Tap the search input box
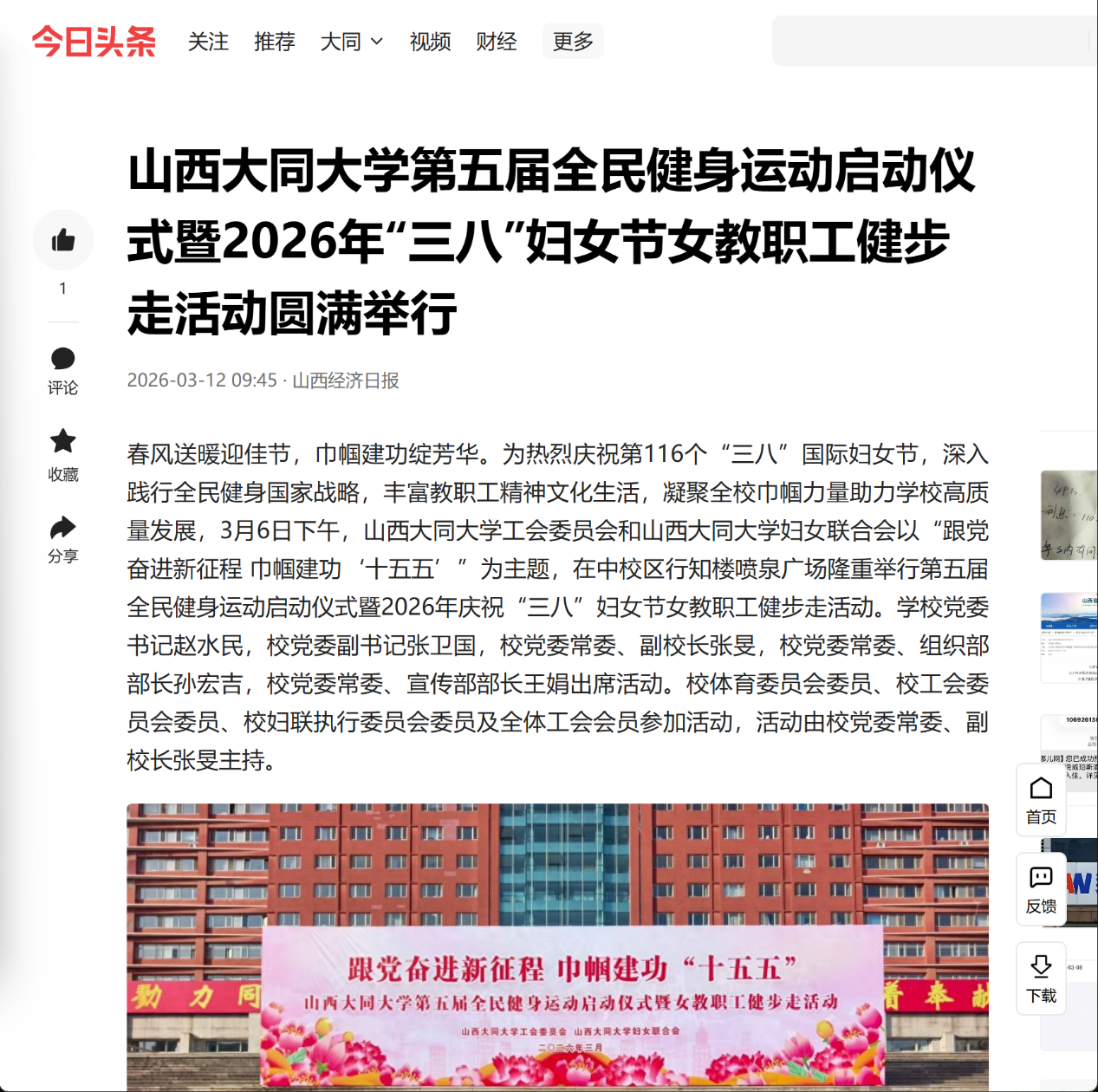1098x1092 pixels. point(927,41)
